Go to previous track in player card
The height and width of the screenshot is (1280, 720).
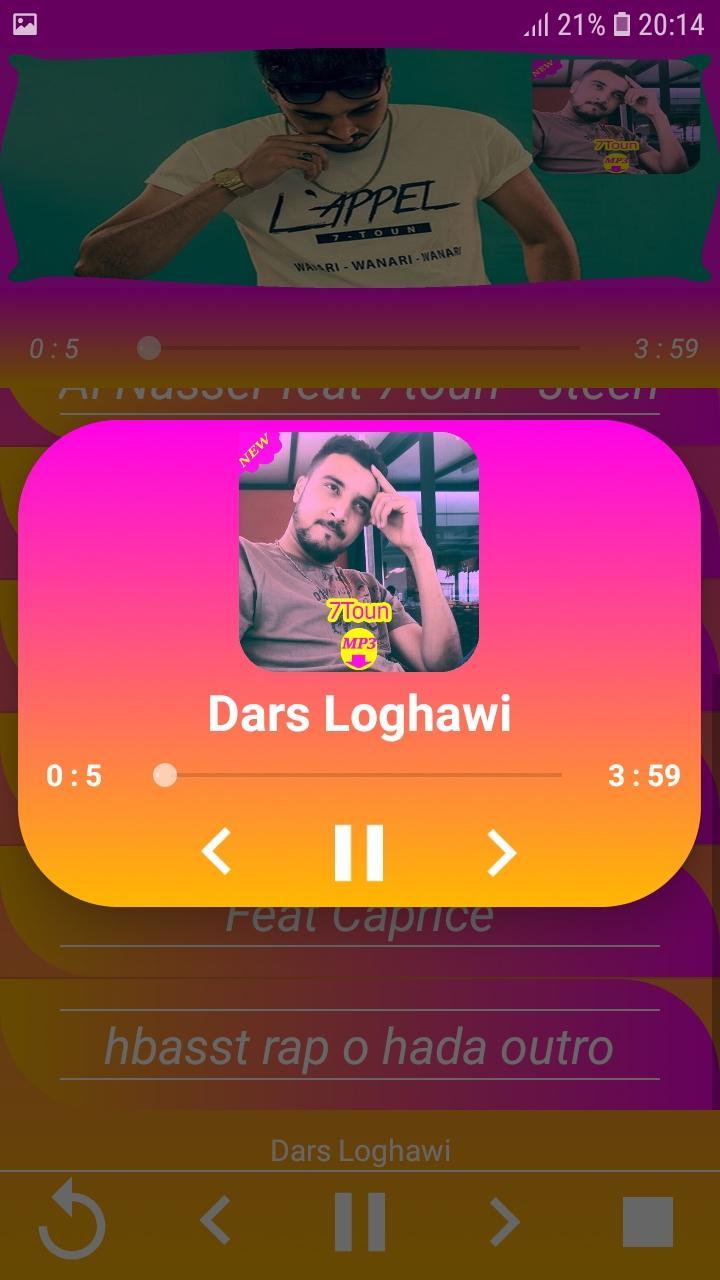click(217, 852)
